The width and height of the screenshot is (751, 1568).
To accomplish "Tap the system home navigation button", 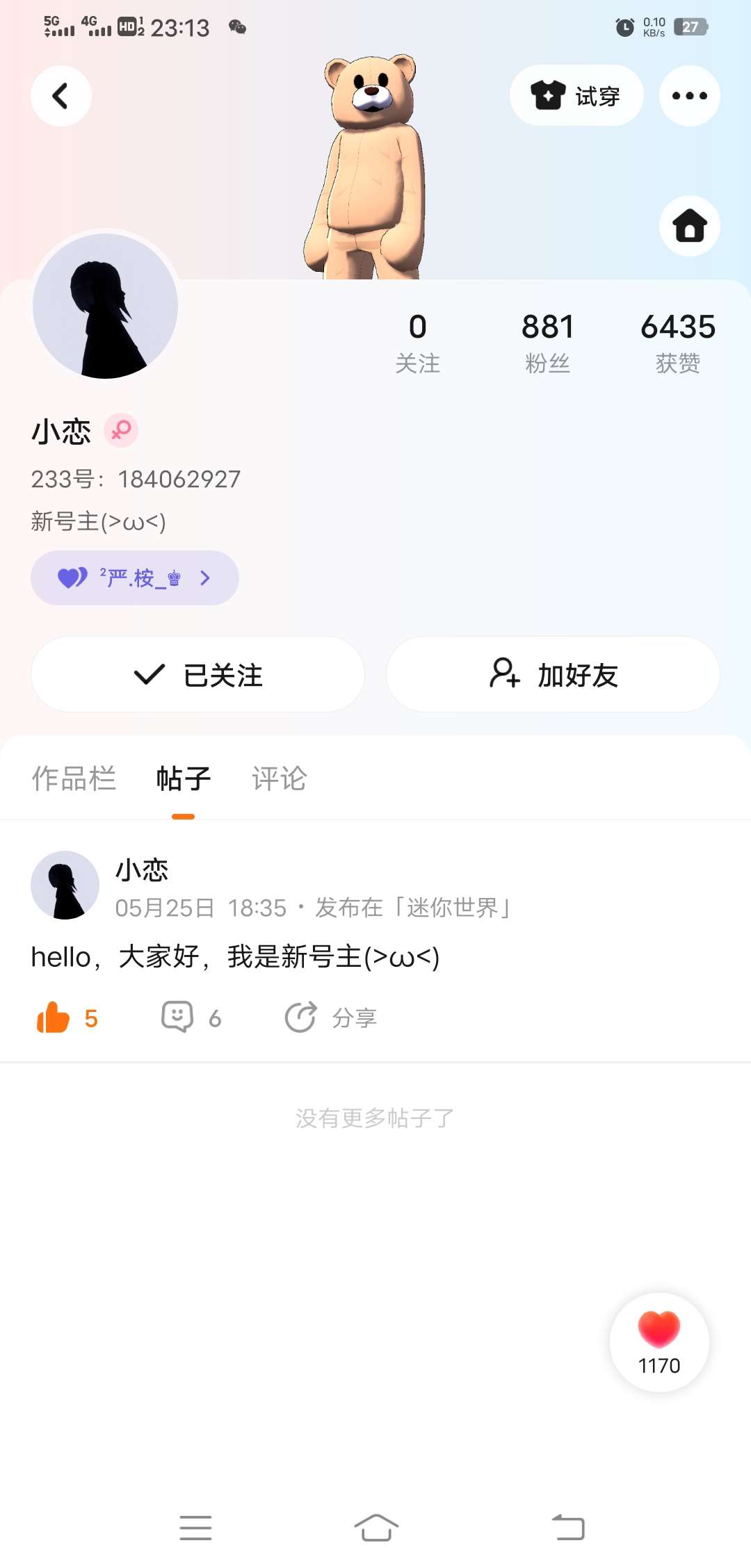I will tap(375, 1528).
